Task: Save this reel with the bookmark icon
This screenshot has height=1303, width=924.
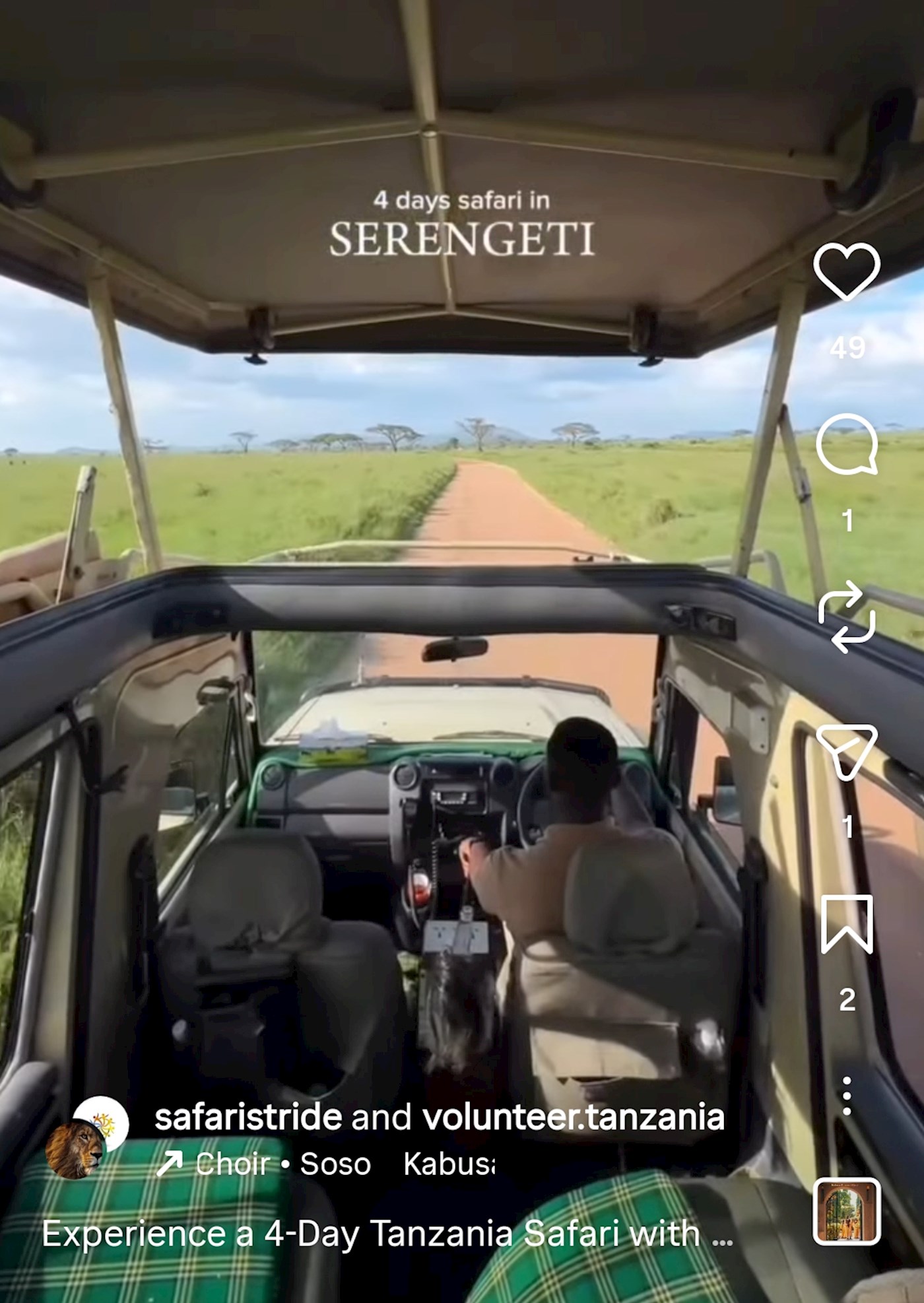Action: (x=847, y=924)
